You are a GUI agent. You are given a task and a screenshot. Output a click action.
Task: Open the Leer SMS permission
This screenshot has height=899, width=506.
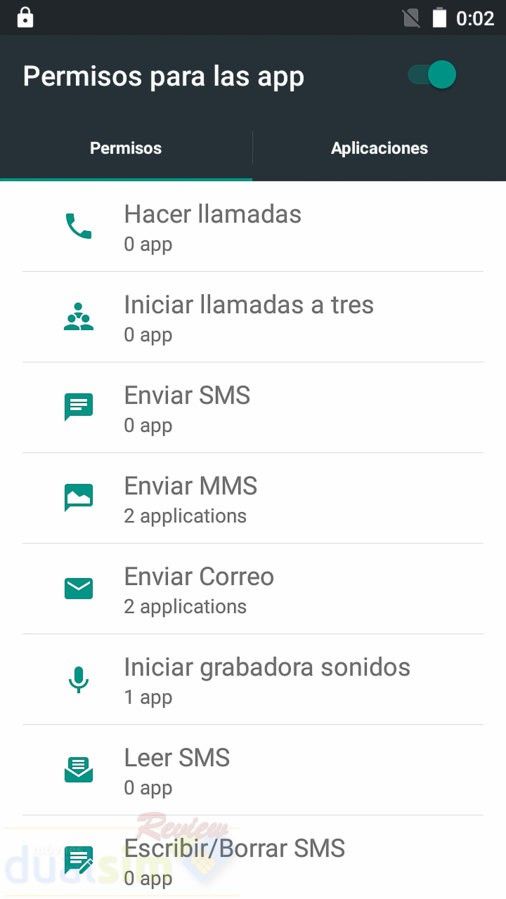[253, 770]
